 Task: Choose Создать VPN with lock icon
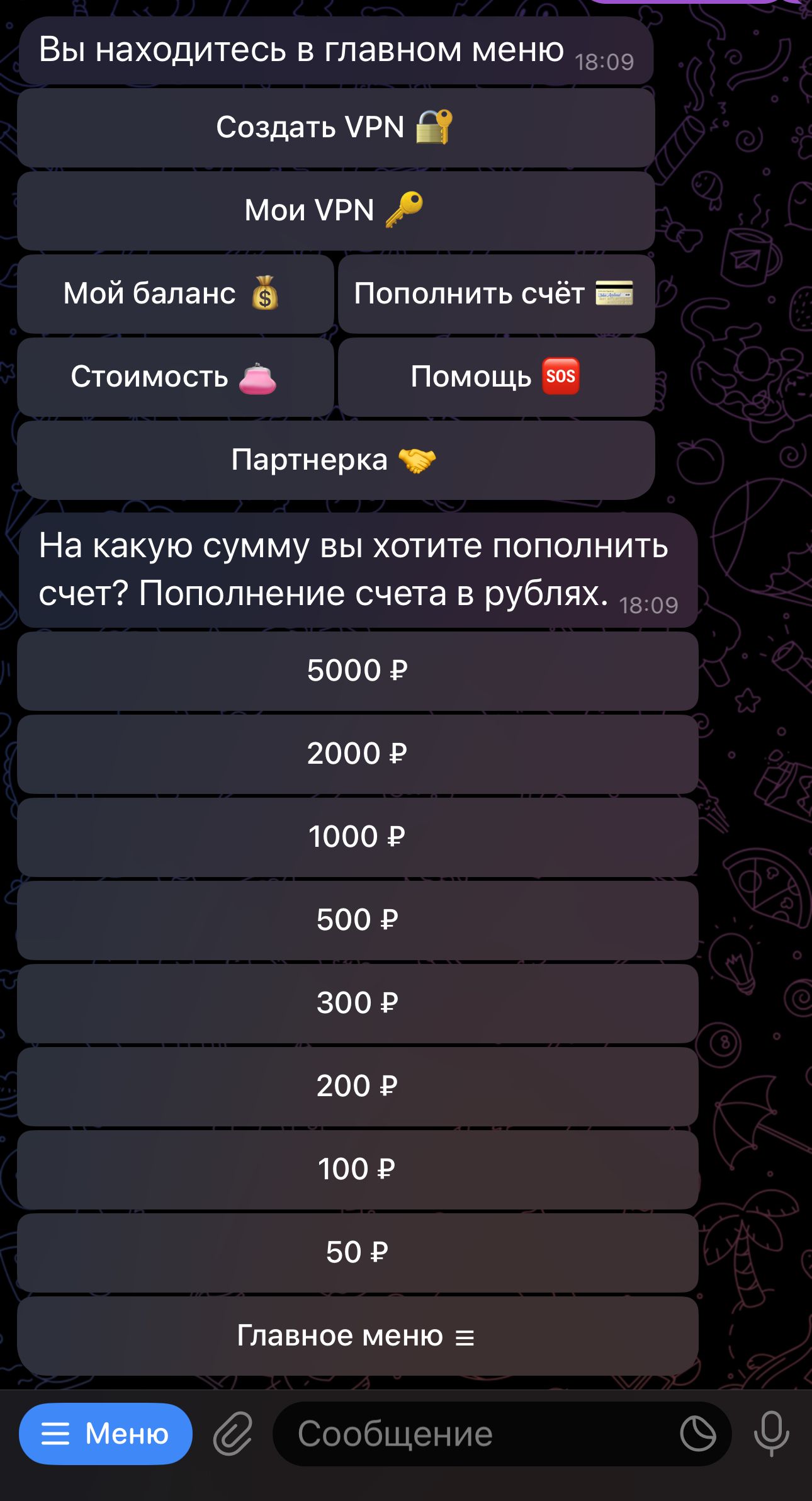336,127
